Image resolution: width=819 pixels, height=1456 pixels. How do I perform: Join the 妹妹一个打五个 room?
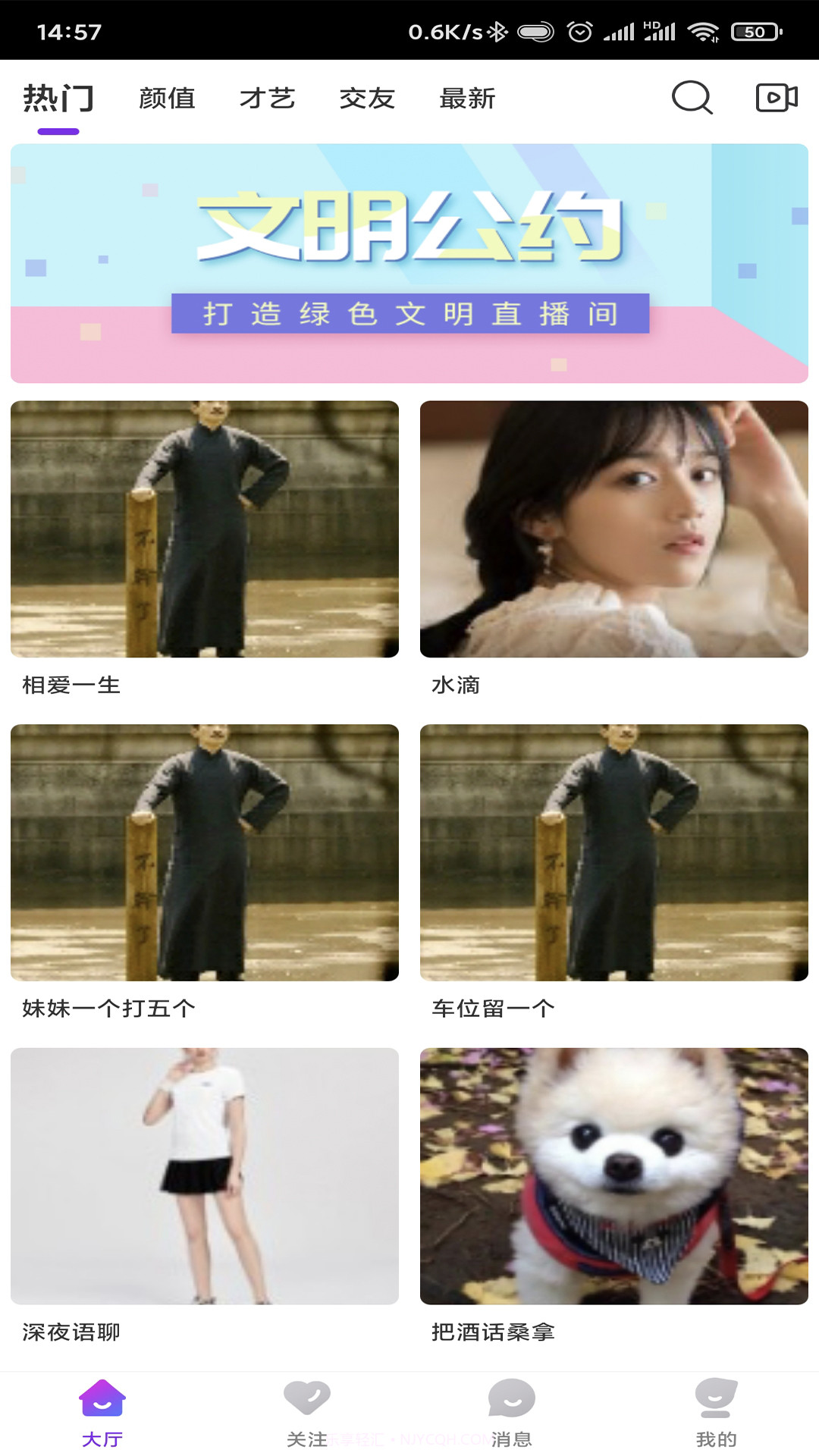click(205, 852)
